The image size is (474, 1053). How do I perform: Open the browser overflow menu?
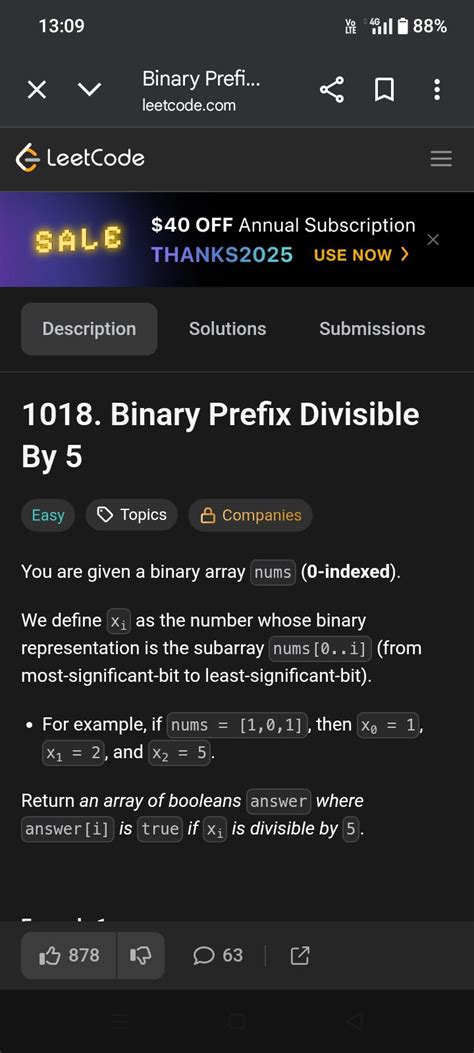click(437, 89)
